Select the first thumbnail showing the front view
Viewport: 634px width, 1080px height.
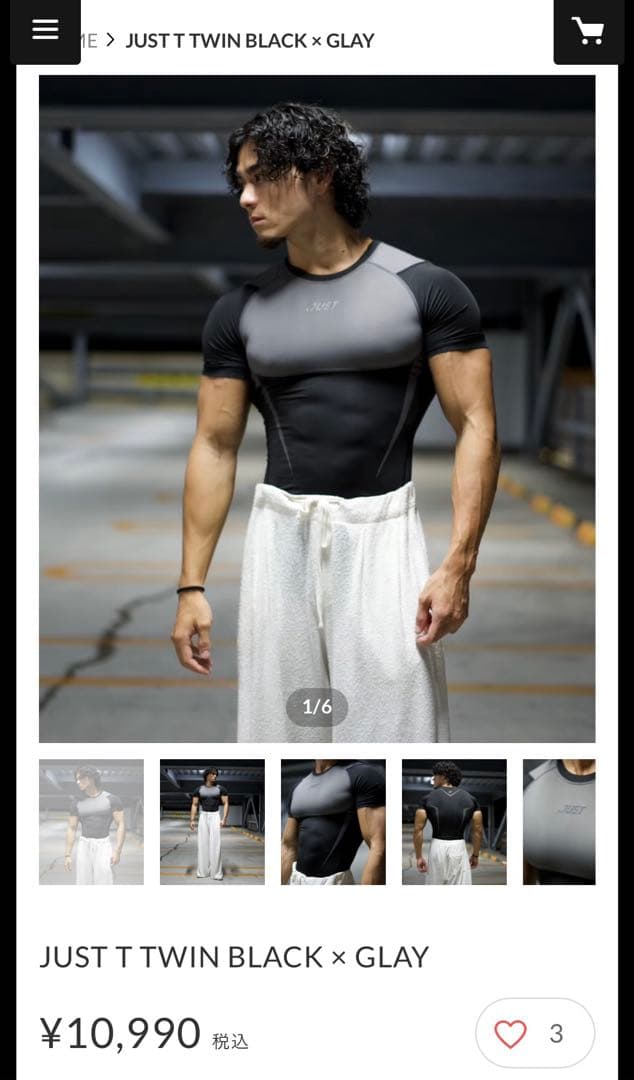(91, 822)
